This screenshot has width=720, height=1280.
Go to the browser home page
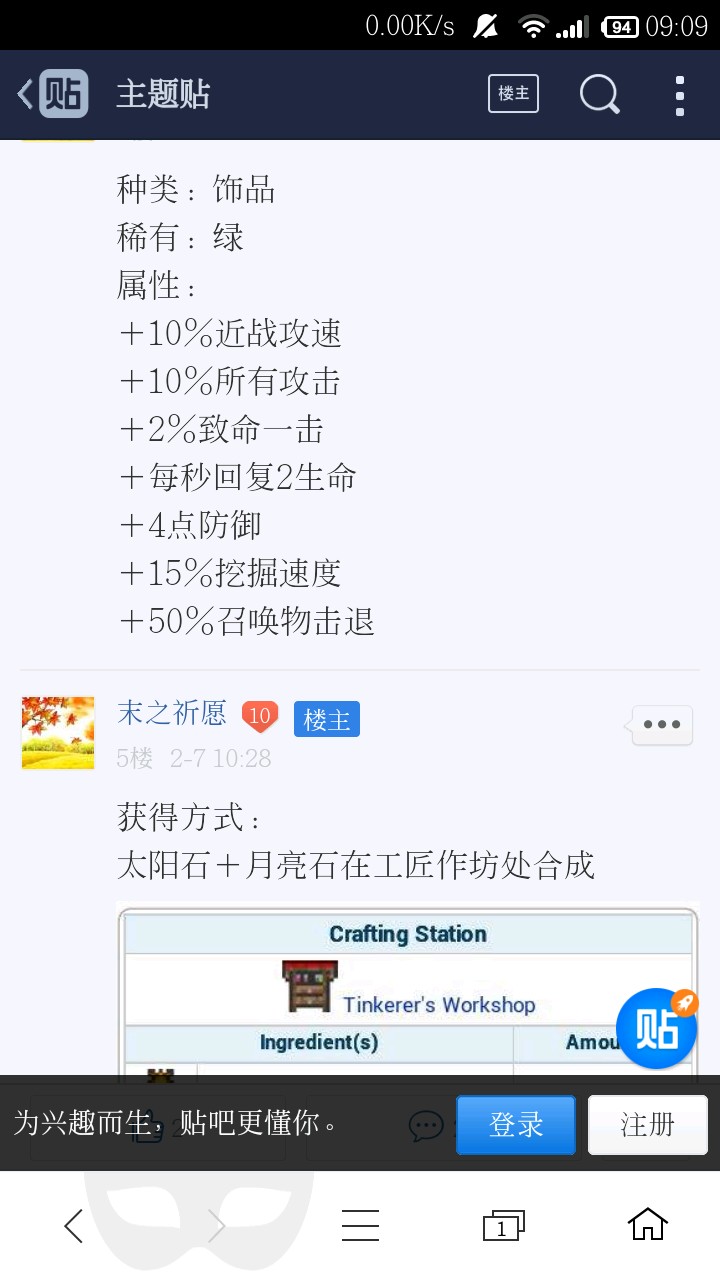pyautogui.click(x=647, y=1225)
